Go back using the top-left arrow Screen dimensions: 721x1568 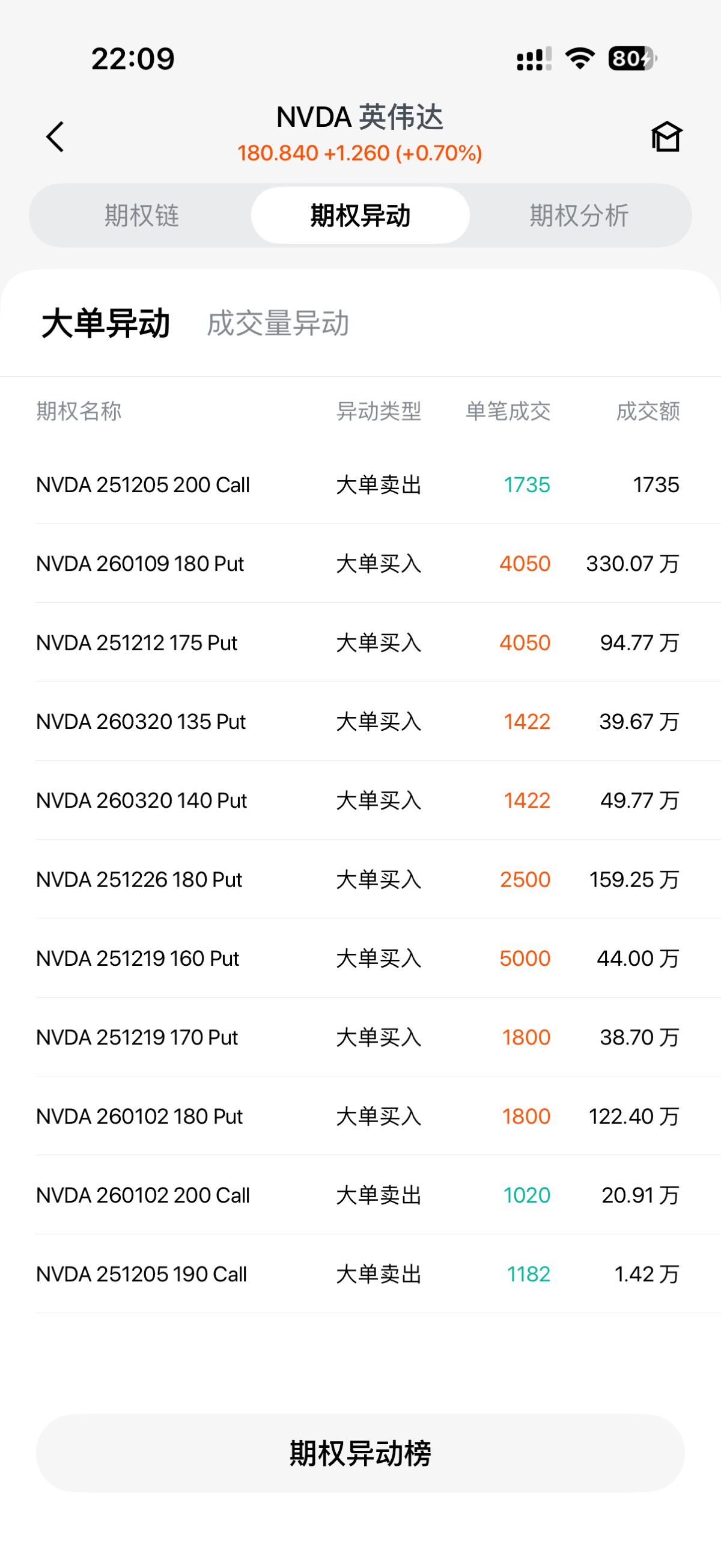(x=55, y=136)
